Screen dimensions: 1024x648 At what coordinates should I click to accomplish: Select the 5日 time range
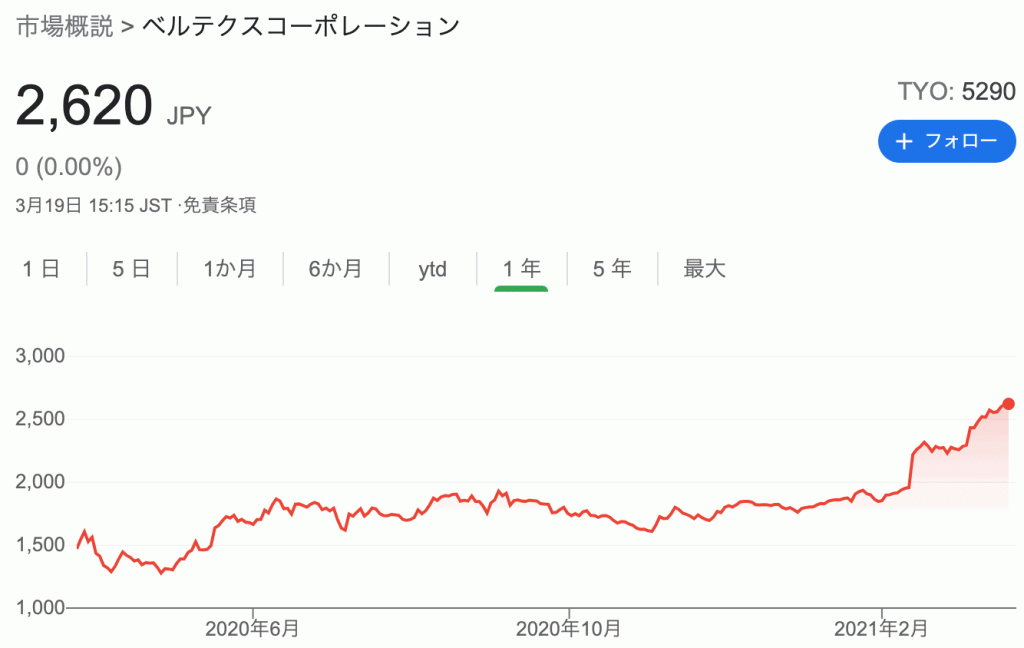tap(131, 269)
